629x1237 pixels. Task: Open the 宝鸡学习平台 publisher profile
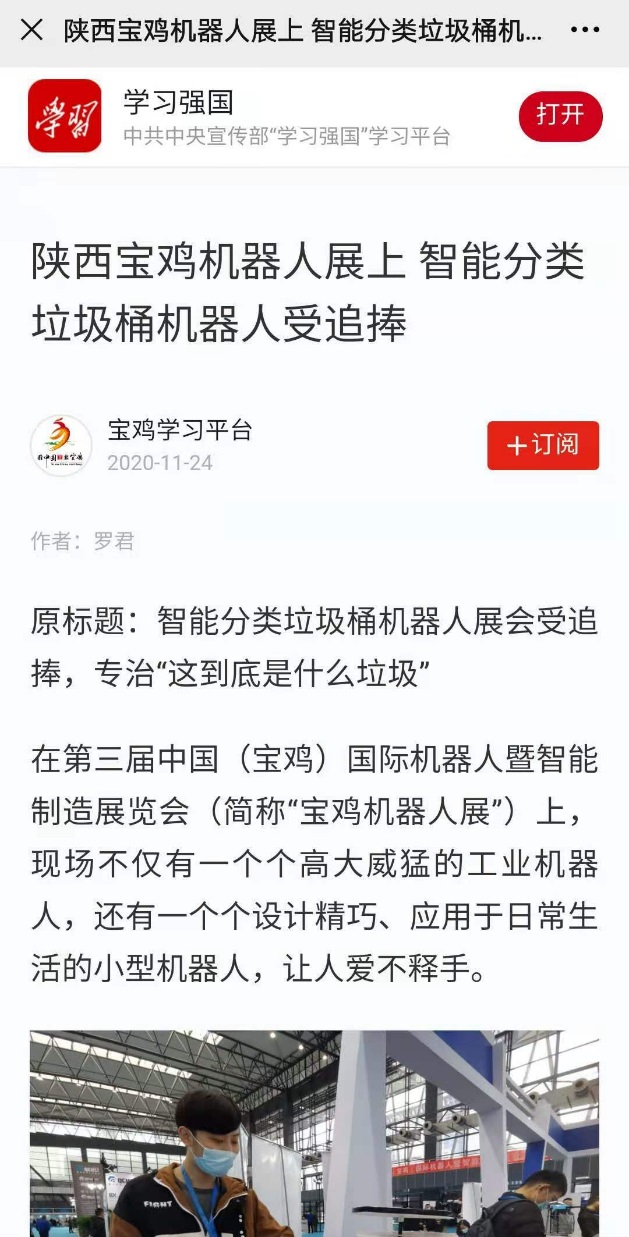coord(179,431)
